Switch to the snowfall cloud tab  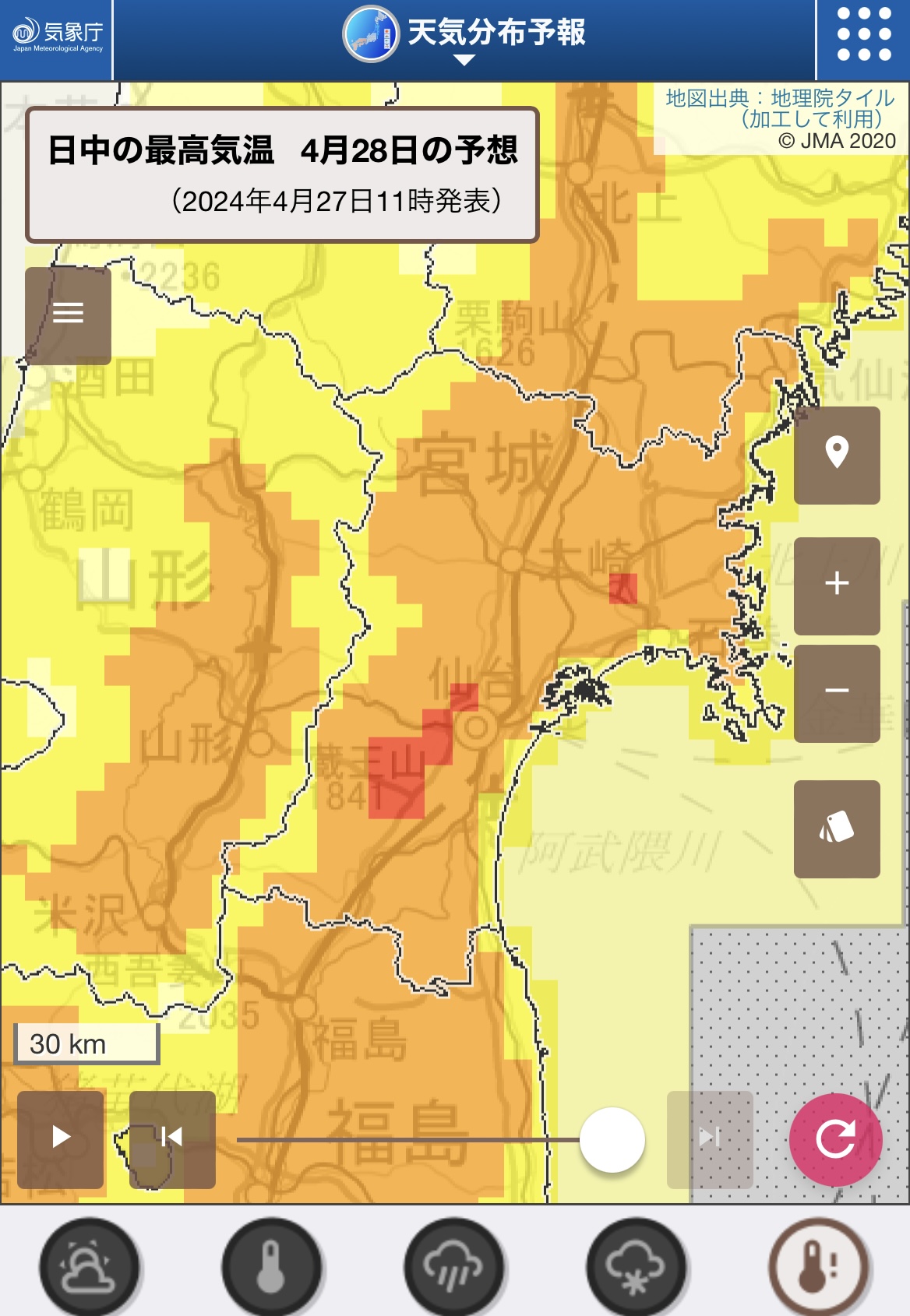tap(636, 1267)
